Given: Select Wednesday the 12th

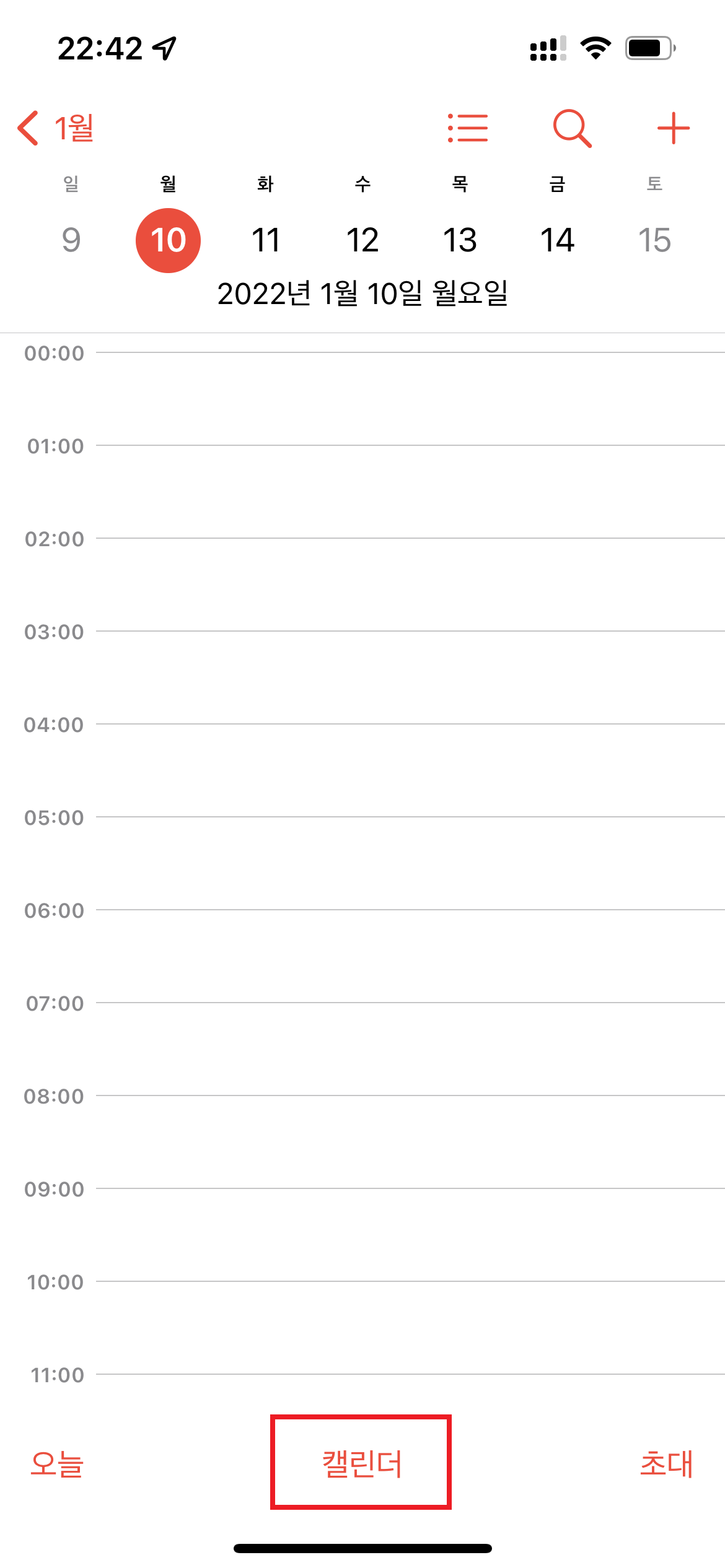Looking at the screenshot, I should pyautogui.click(x=362, y=240).
